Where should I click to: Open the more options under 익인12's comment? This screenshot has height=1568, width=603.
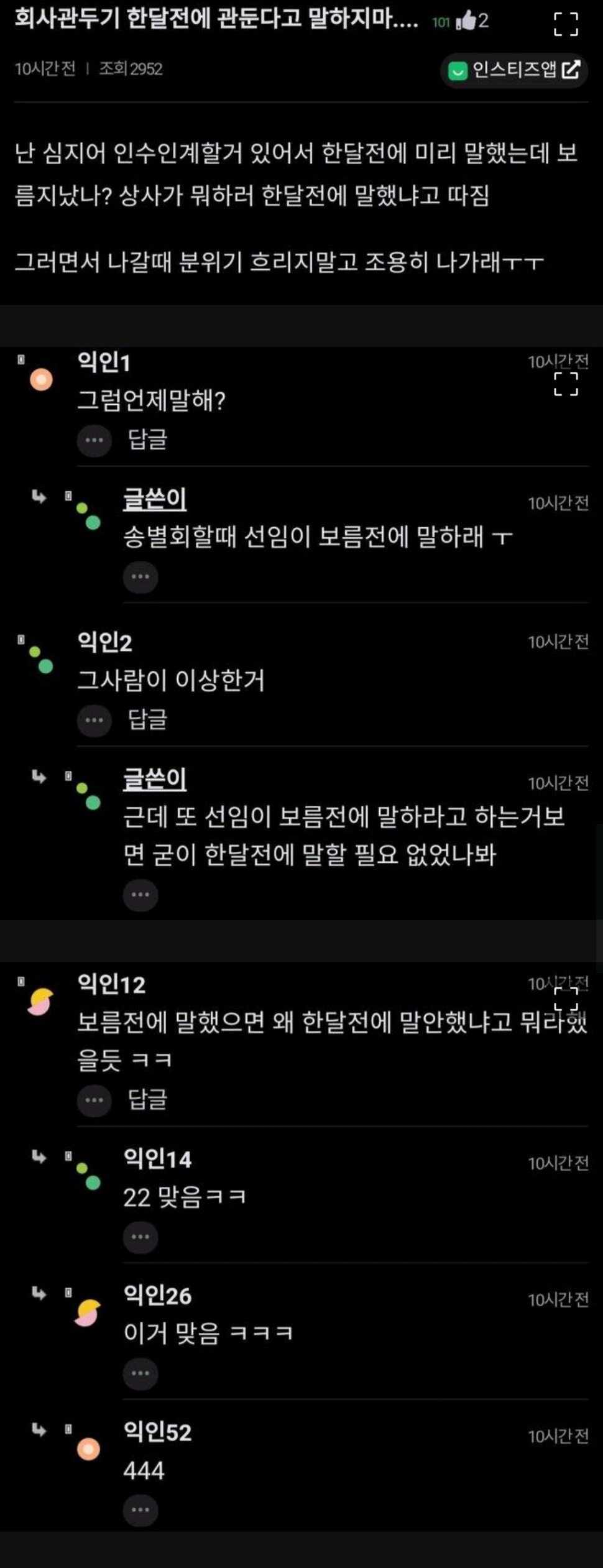(94, 1100)
